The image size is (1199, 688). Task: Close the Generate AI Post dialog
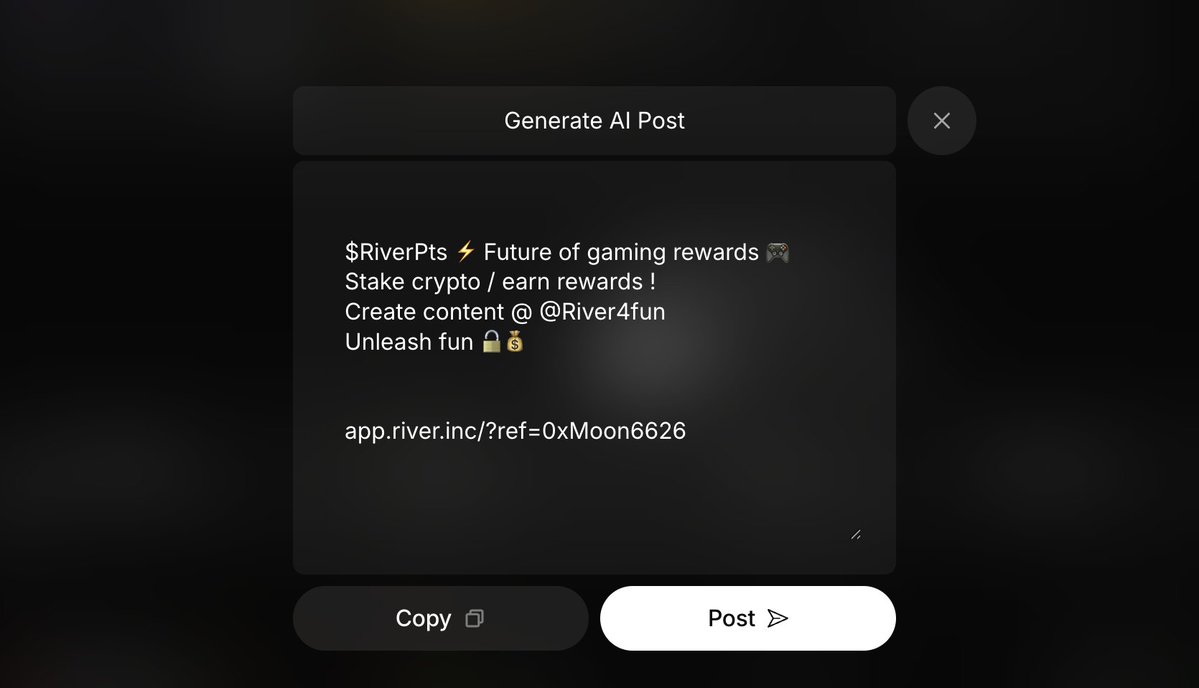(941, 121)
